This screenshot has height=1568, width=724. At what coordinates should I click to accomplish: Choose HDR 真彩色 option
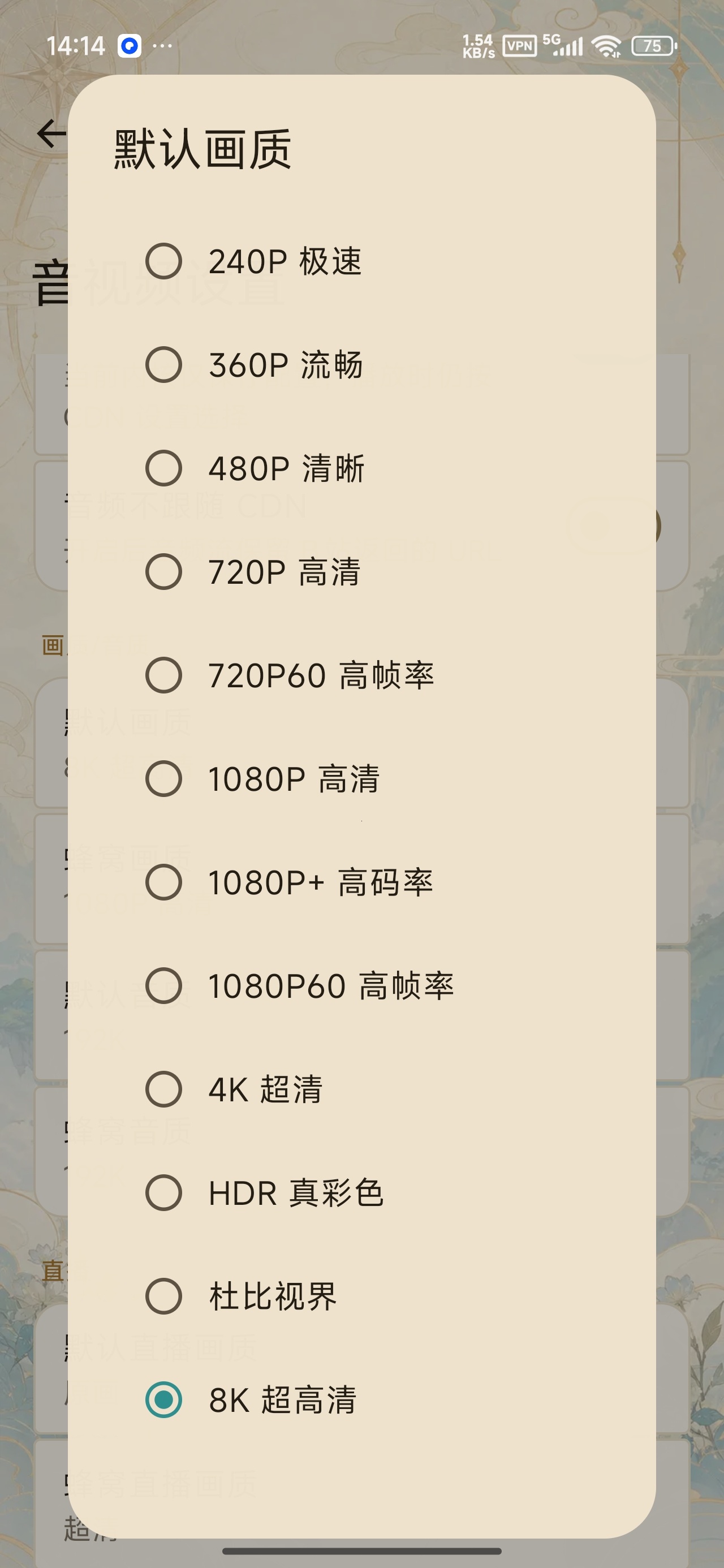point(361,1192)
